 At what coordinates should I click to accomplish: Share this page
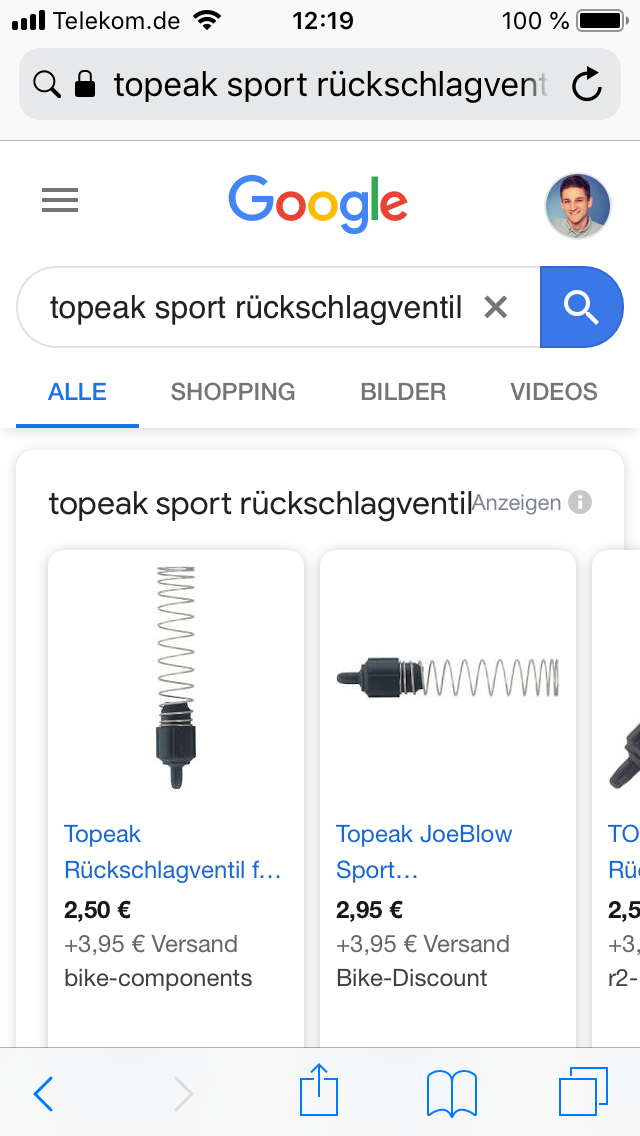point(320,1091)
